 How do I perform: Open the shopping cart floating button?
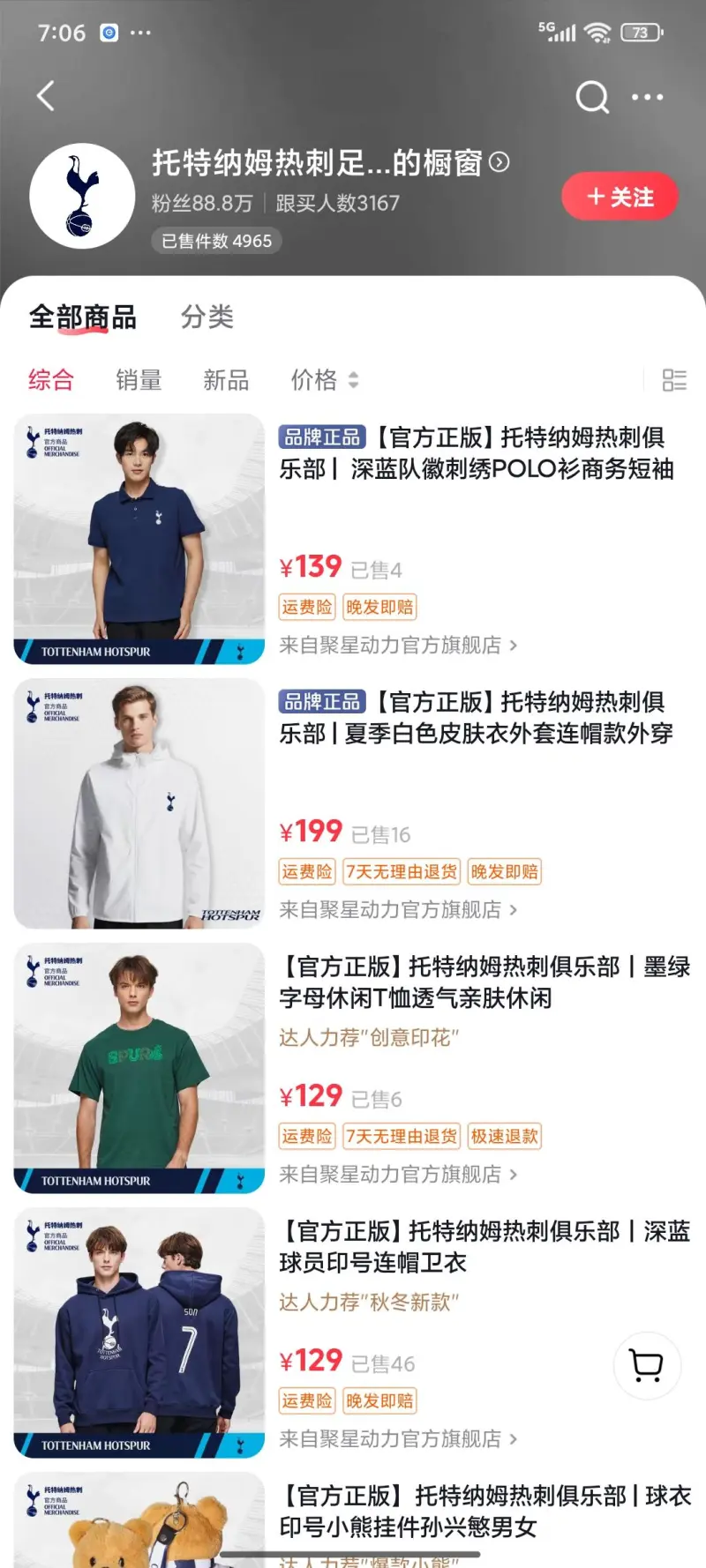click(x=647, y=1365)
